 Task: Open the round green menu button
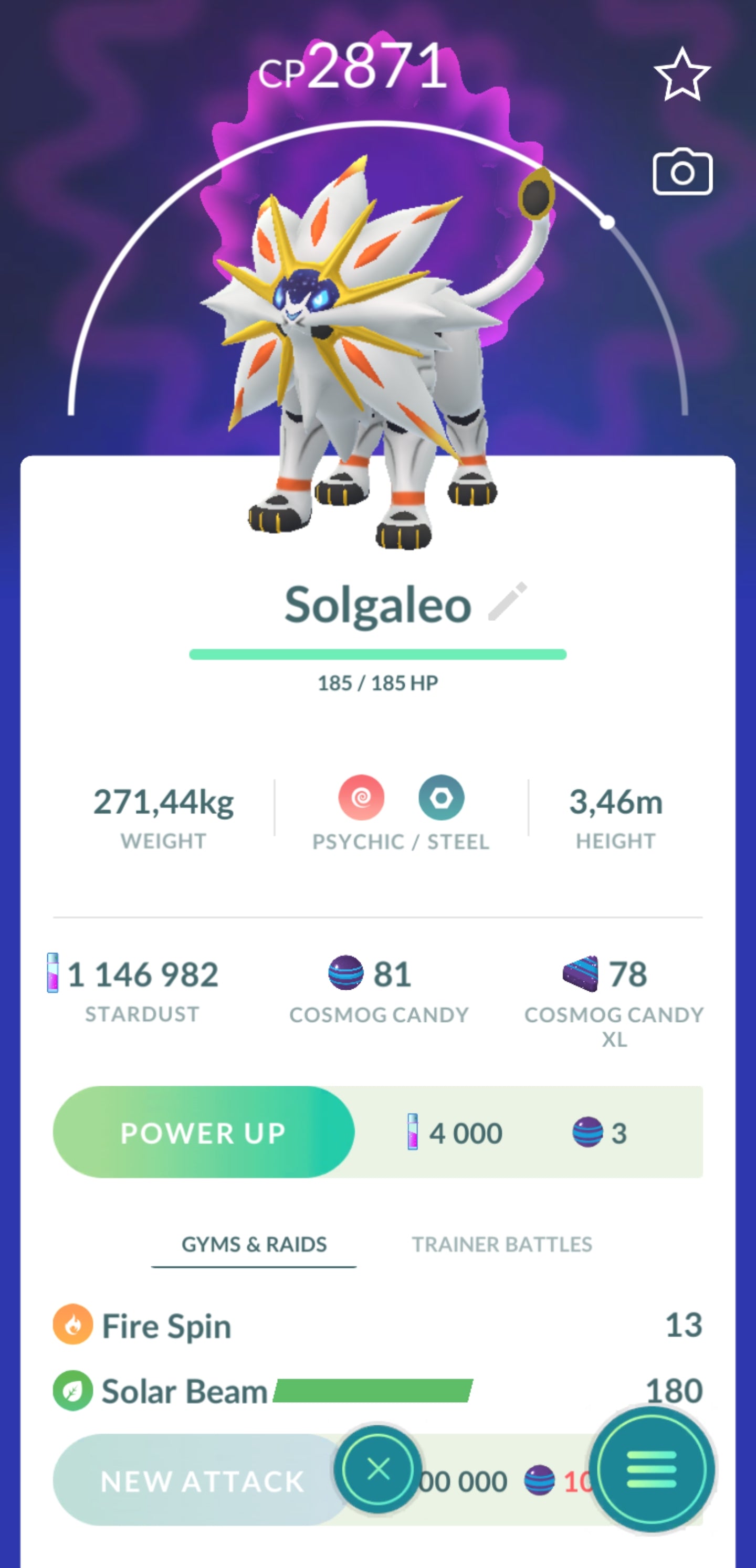[x=651, y=1469]
